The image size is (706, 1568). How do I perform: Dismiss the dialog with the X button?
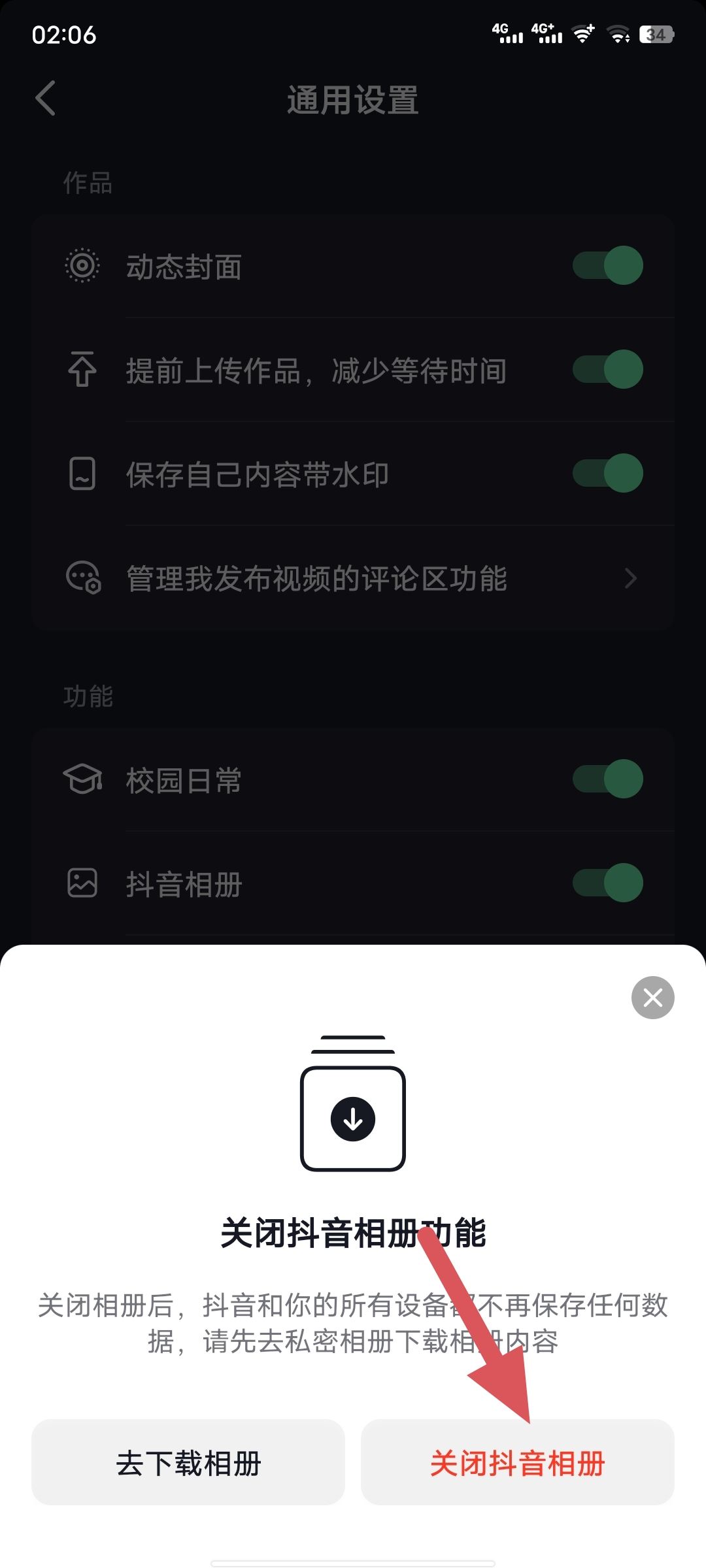click(652, 998)
